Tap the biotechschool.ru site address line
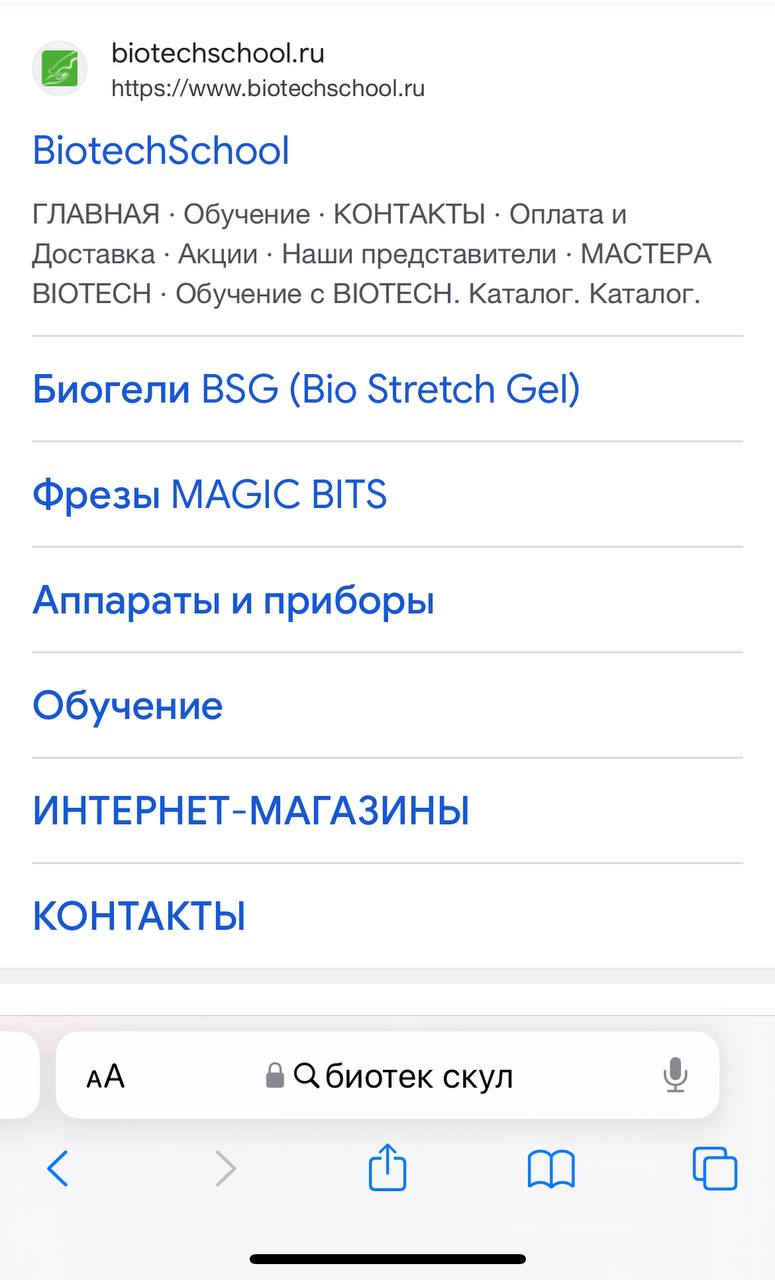The height and width of the screenshot is (1280, 775). [268, 88]
